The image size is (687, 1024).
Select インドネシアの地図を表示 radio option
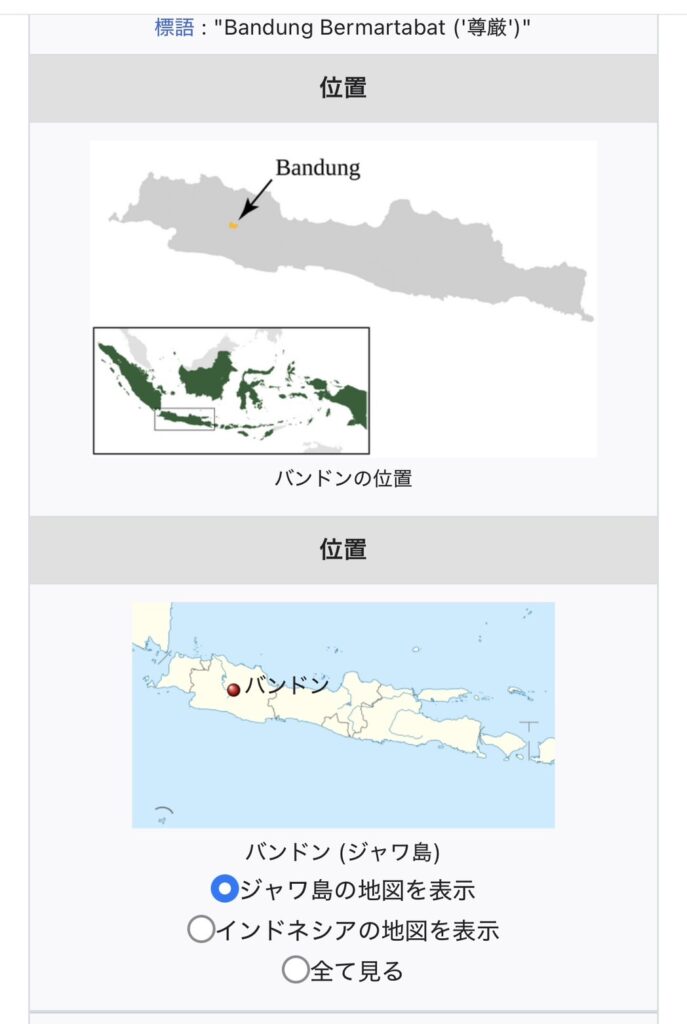coord(201,930)
